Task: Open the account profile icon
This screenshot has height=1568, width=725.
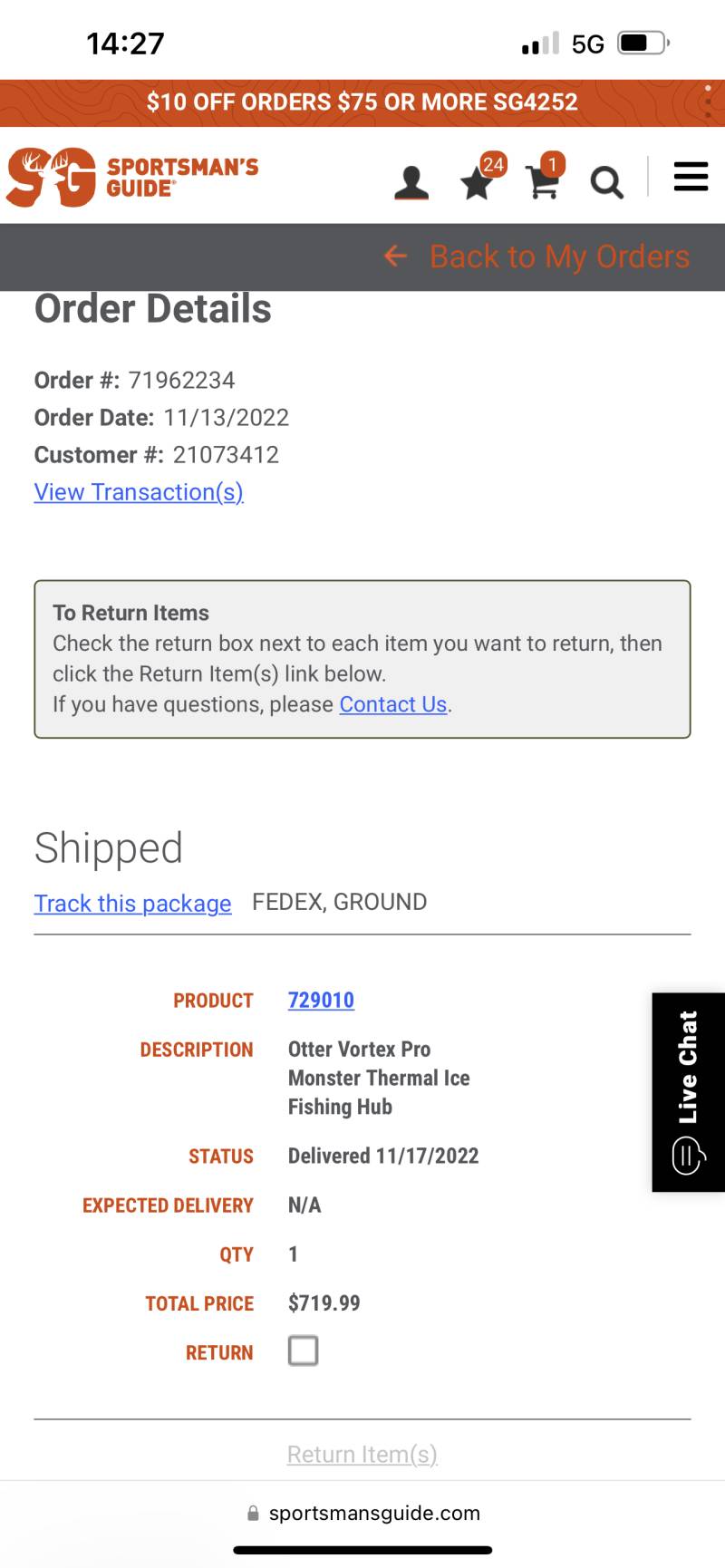Action: click(x=411, y=183)
